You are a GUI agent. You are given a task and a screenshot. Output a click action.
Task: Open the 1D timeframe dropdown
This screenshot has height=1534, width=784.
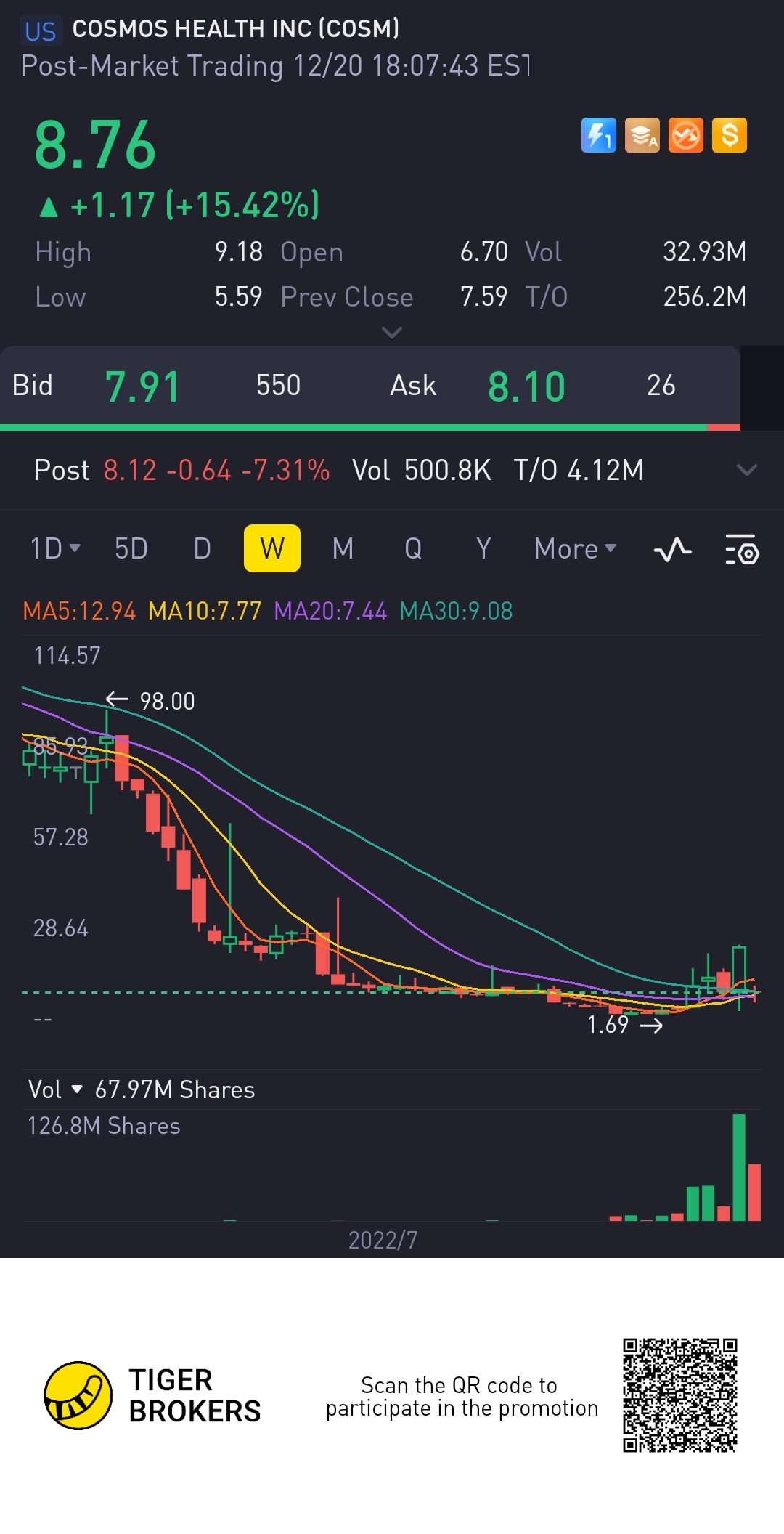coord(54,549)
